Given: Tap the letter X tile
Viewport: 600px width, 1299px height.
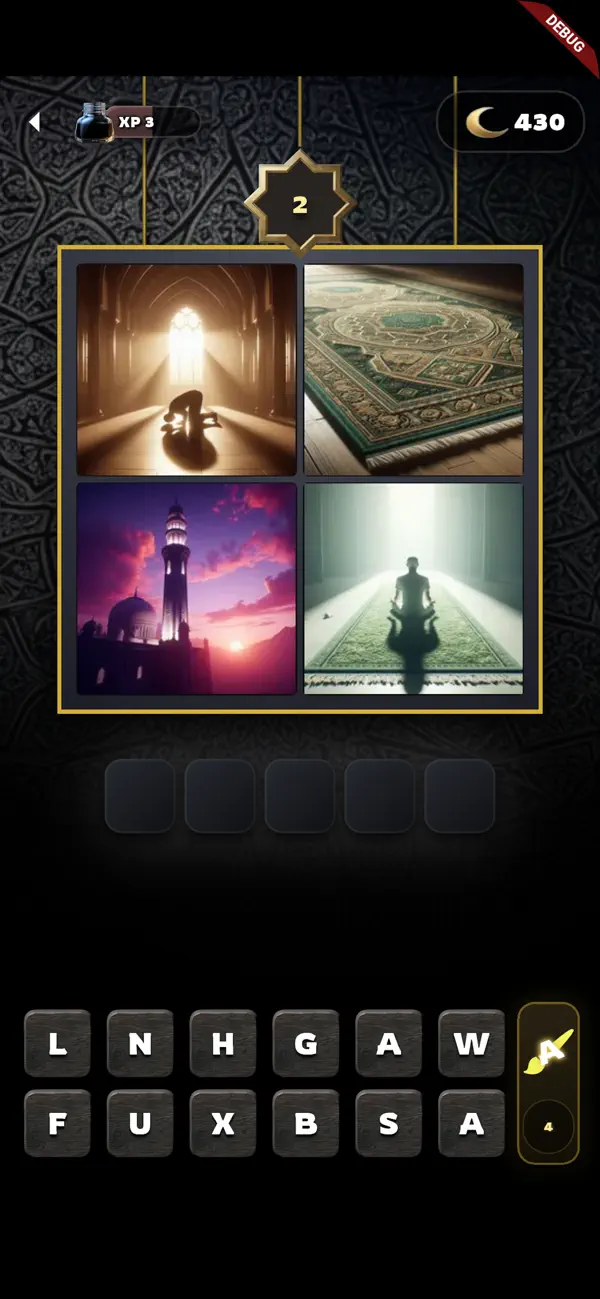Looking at the screenshot, I should click(223, 1123).
